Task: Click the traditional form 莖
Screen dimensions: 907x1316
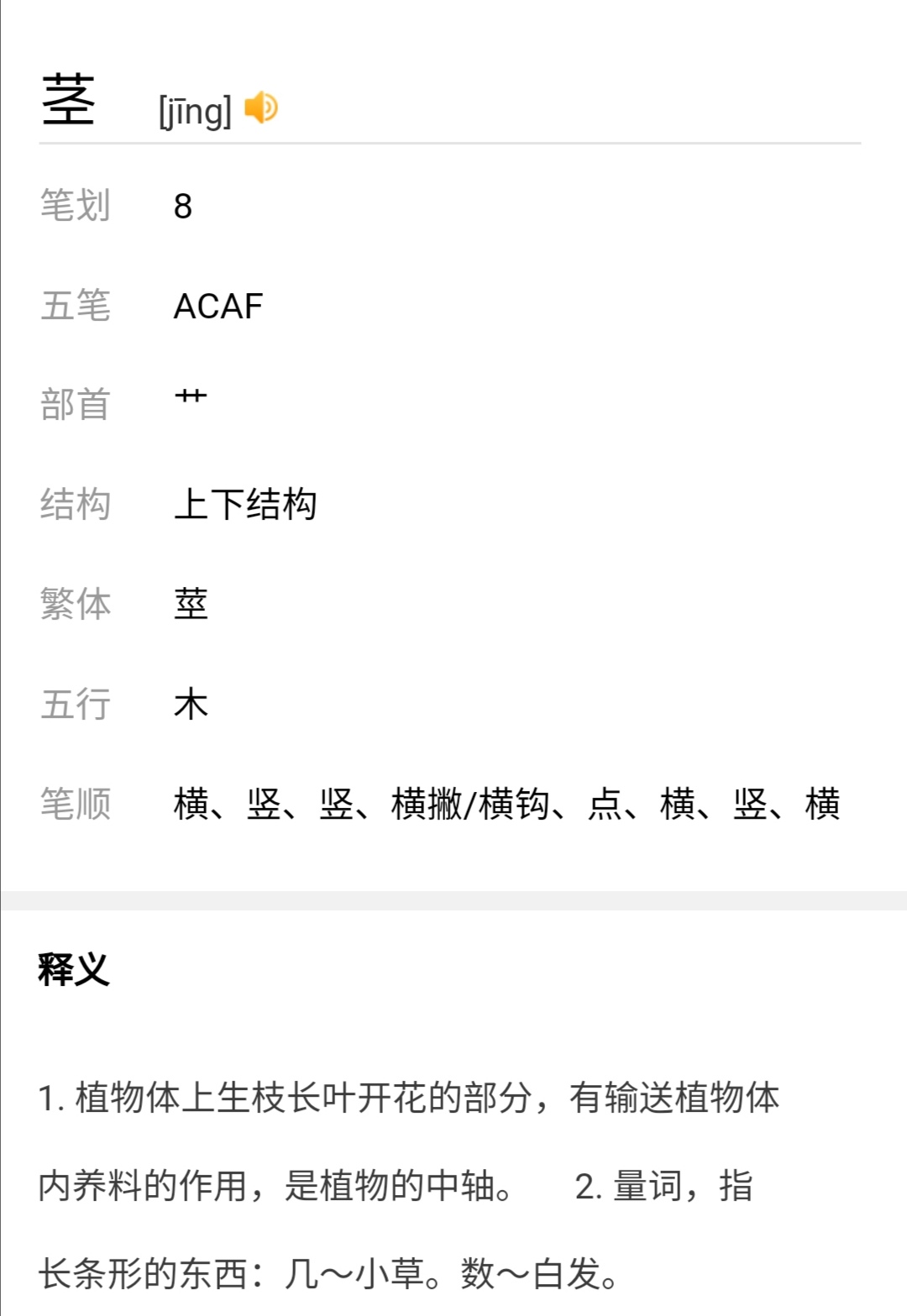Action: coord(191,605)
